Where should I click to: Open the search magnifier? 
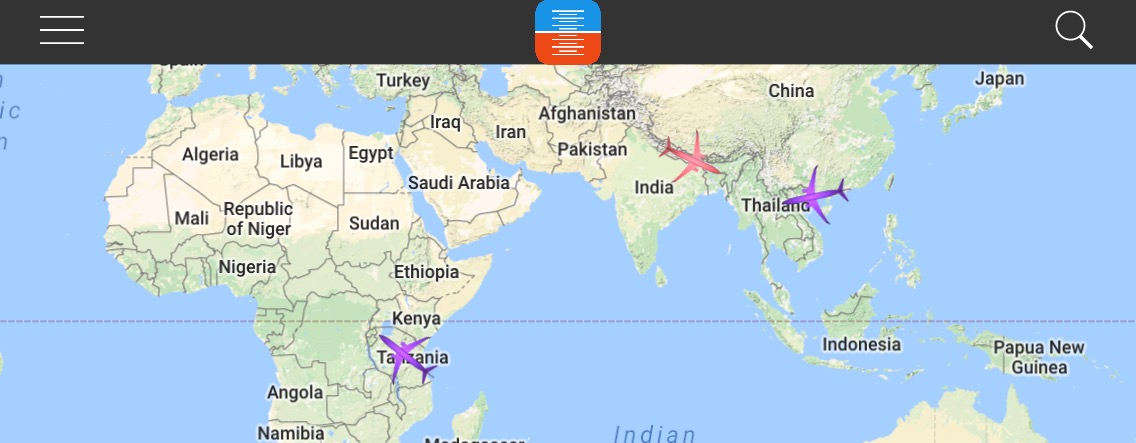click(x=1073, y=30)
